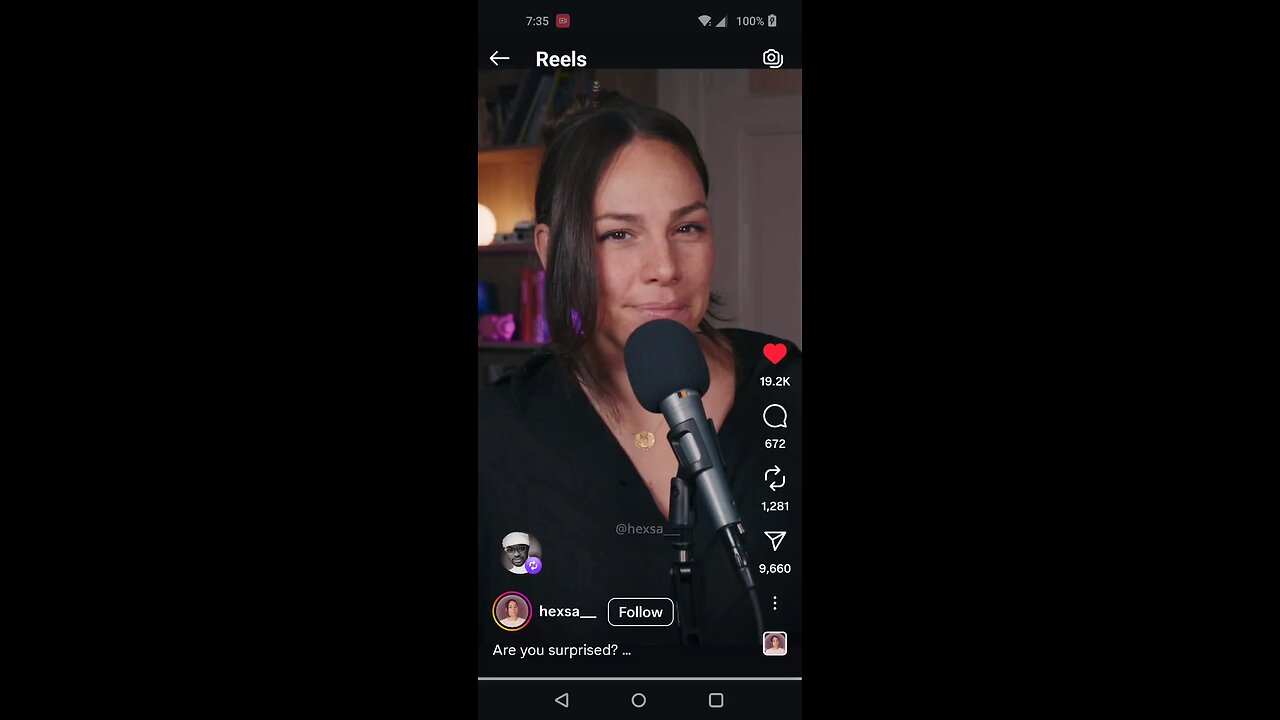Open the camera to create a reel
Image resolution: width=1280 pixels, height=720 pixels.
[x=772, y=58]
